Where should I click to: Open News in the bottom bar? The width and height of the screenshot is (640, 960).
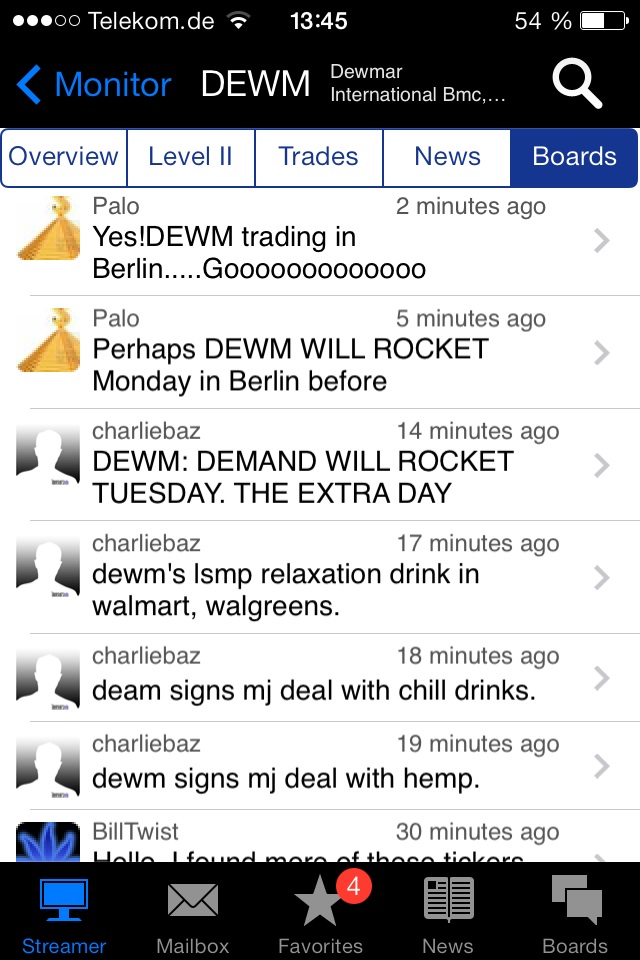pos(447,913)
